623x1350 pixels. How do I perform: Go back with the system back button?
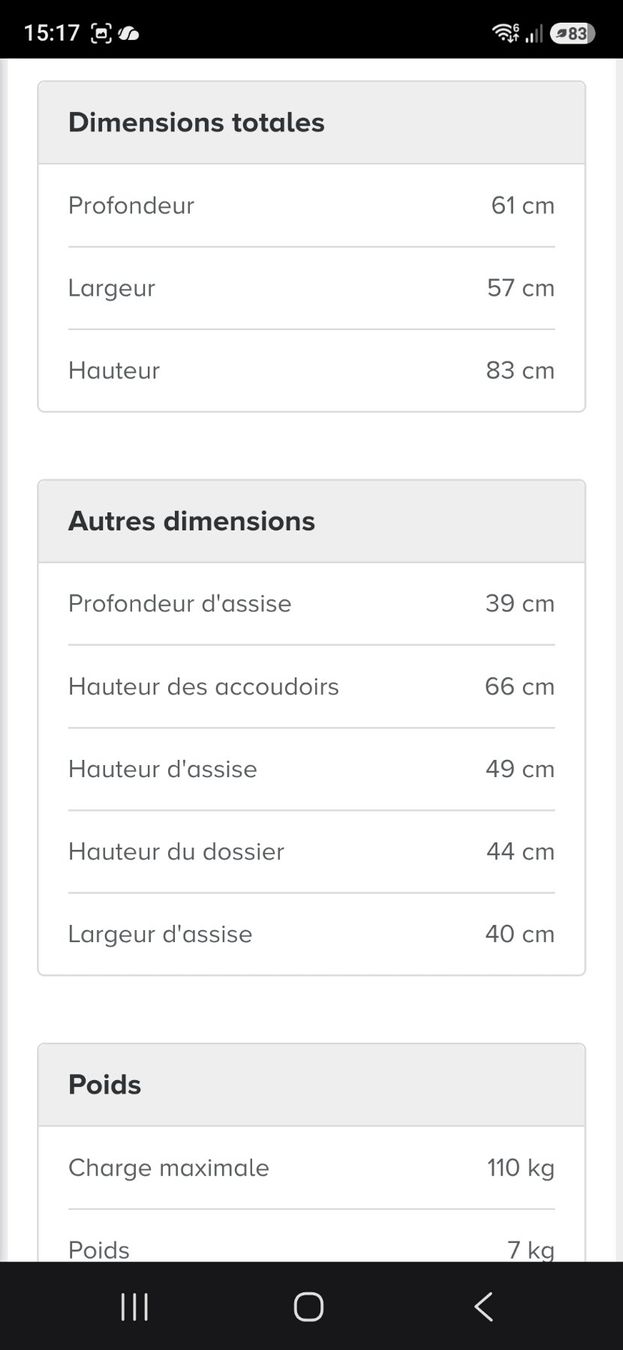[484, 1306]
